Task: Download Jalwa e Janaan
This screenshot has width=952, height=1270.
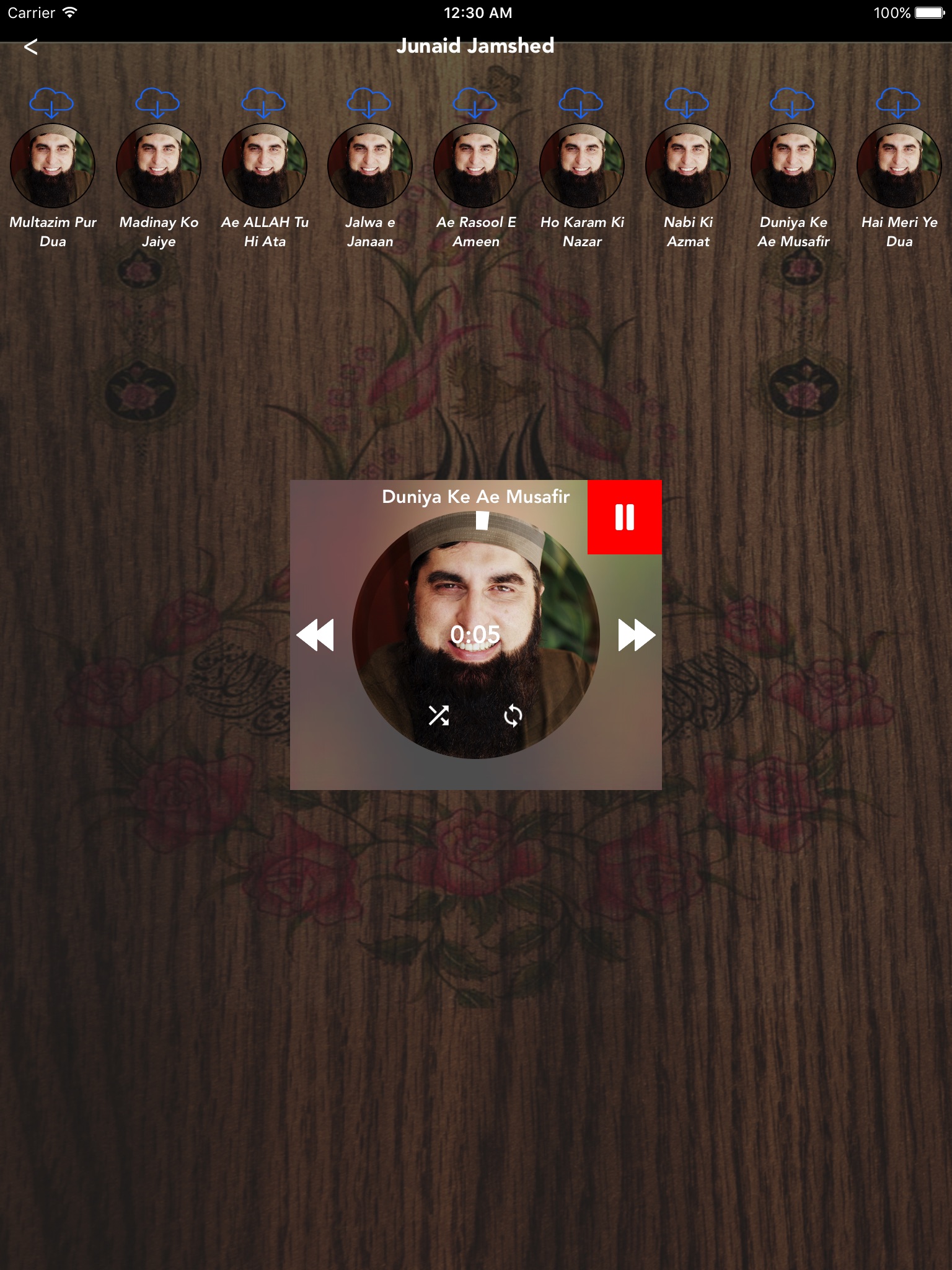Action: click(x=369, y=102)
